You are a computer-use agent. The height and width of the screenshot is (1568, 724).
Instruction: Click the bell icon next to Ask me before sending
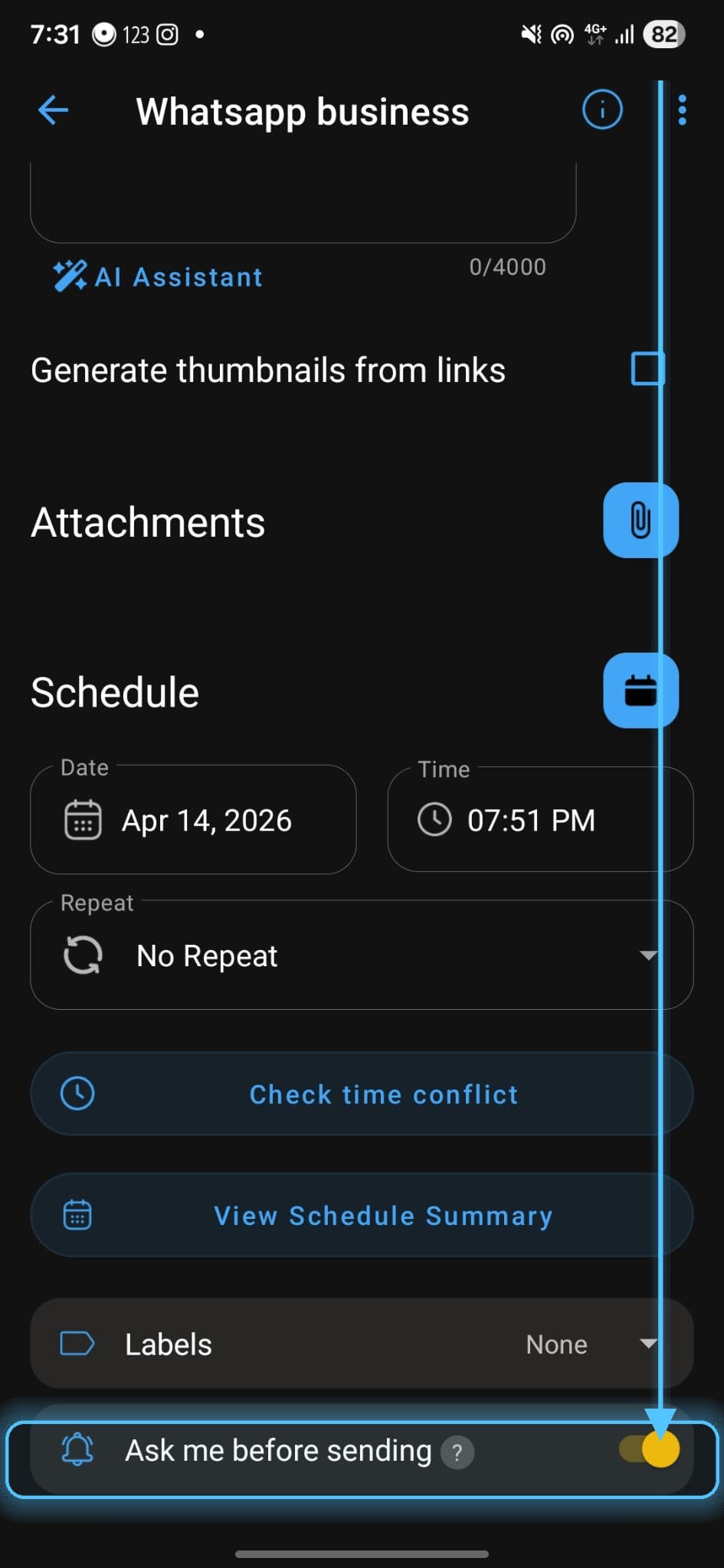77,1449
